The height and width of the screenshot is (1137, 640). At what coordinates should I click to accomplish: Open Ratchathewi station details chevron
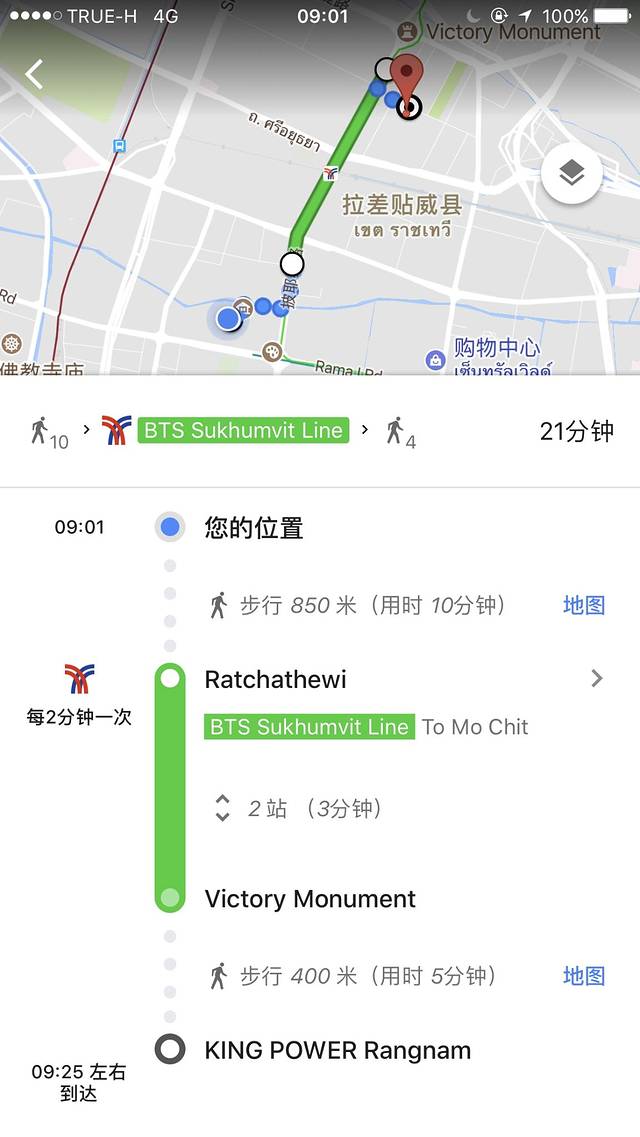click(597, 679)
